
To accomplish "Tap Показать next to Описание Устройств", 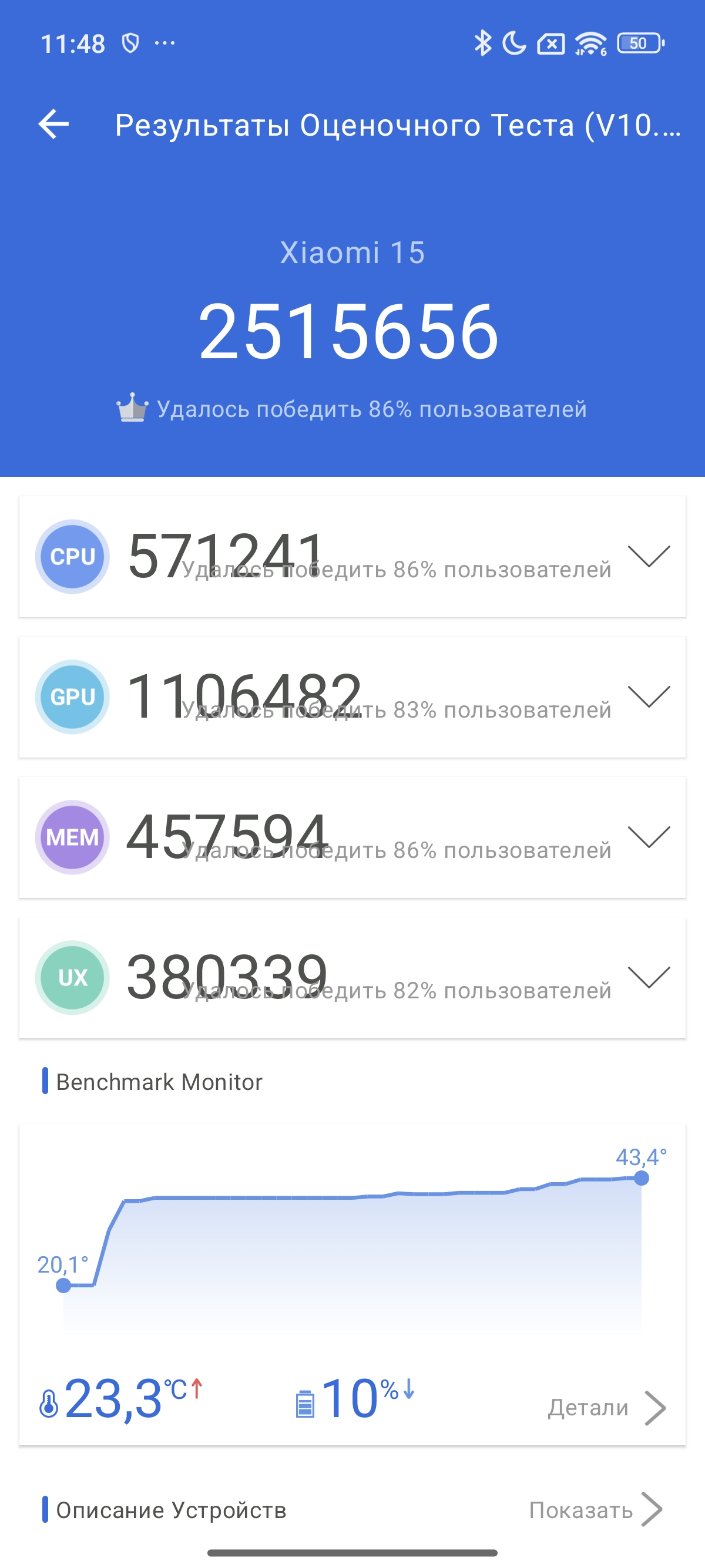I will coord(595,1510).
